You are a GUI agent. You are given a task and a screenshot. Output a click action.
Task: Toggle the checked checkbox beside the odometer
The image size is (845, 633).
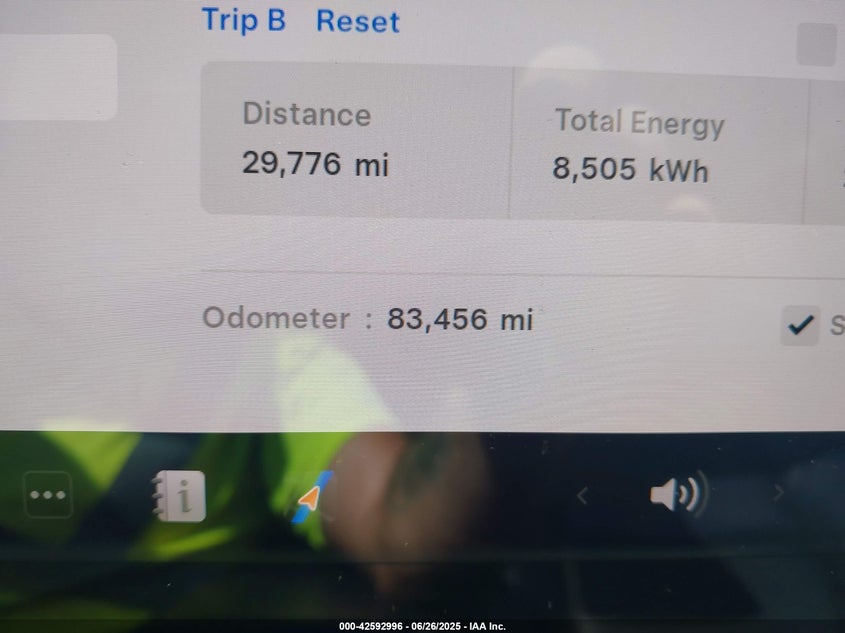(x=800, y=325)
